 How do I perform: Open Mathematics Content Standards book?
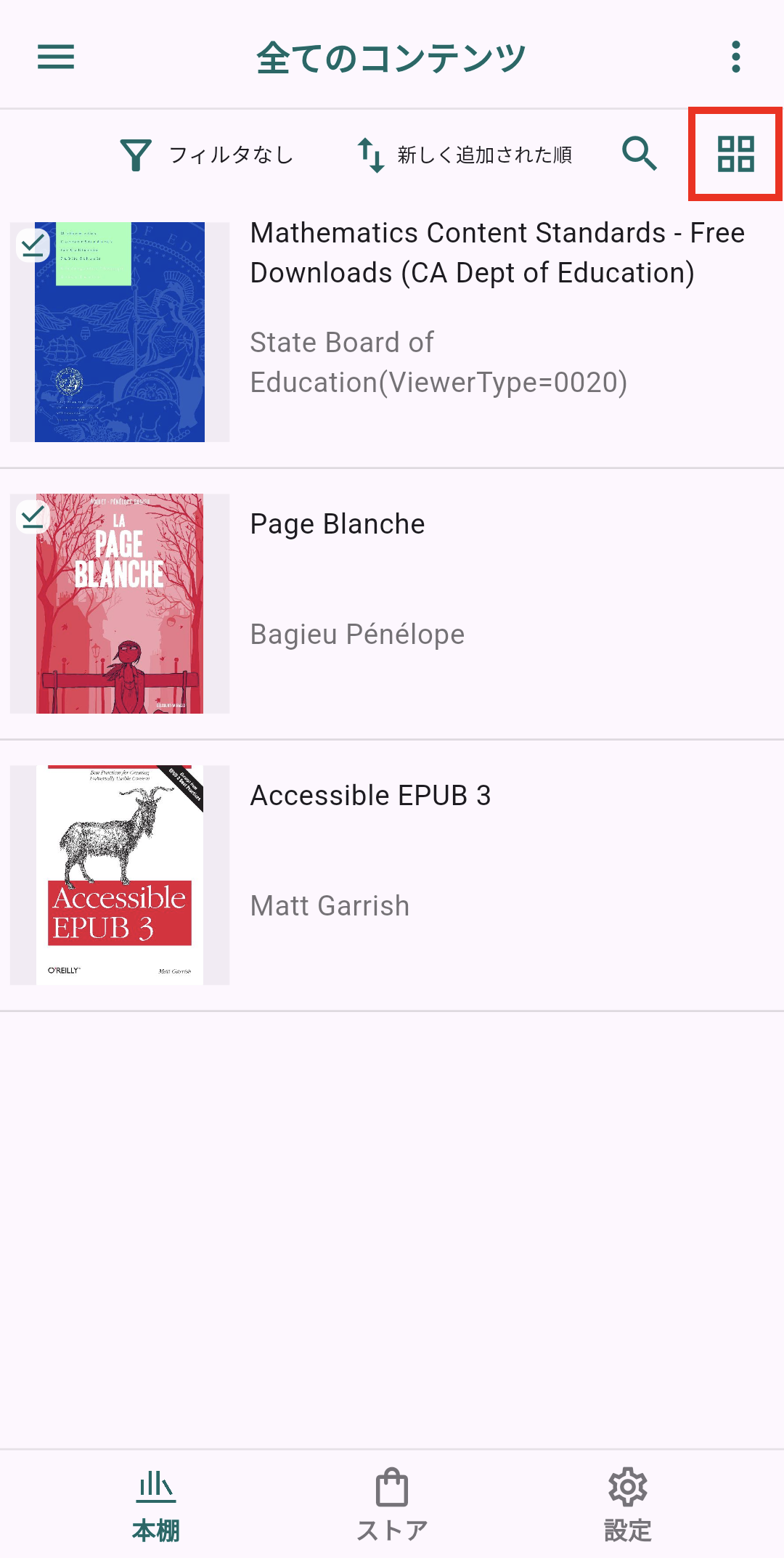(x=392, y=333)
